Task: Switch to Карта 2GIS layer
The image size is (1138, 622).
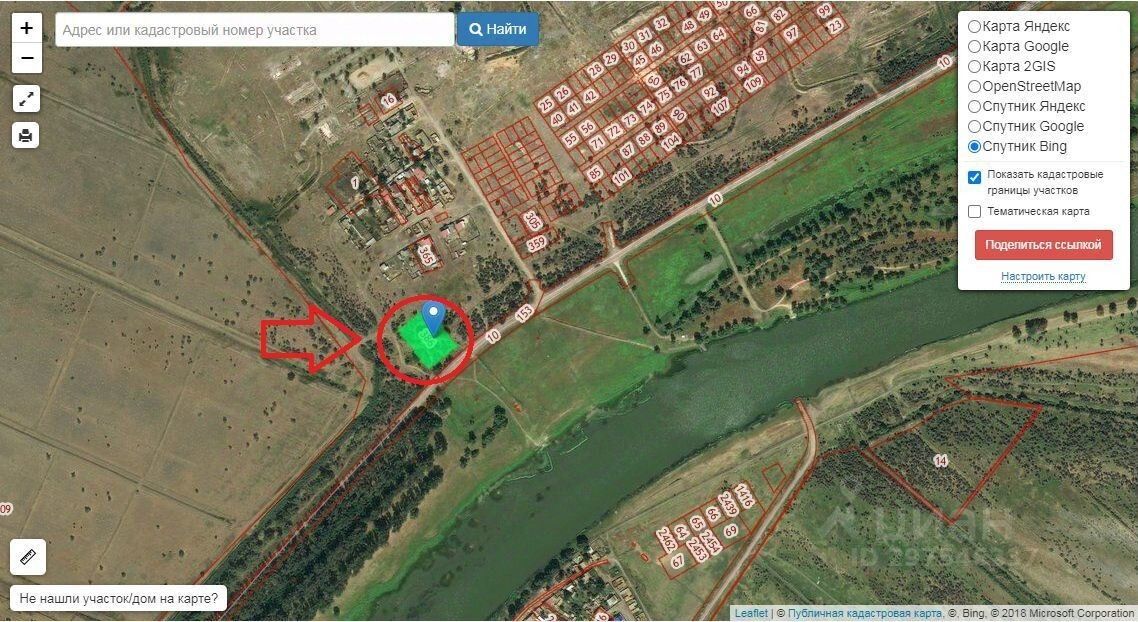Action: [975, 66]
